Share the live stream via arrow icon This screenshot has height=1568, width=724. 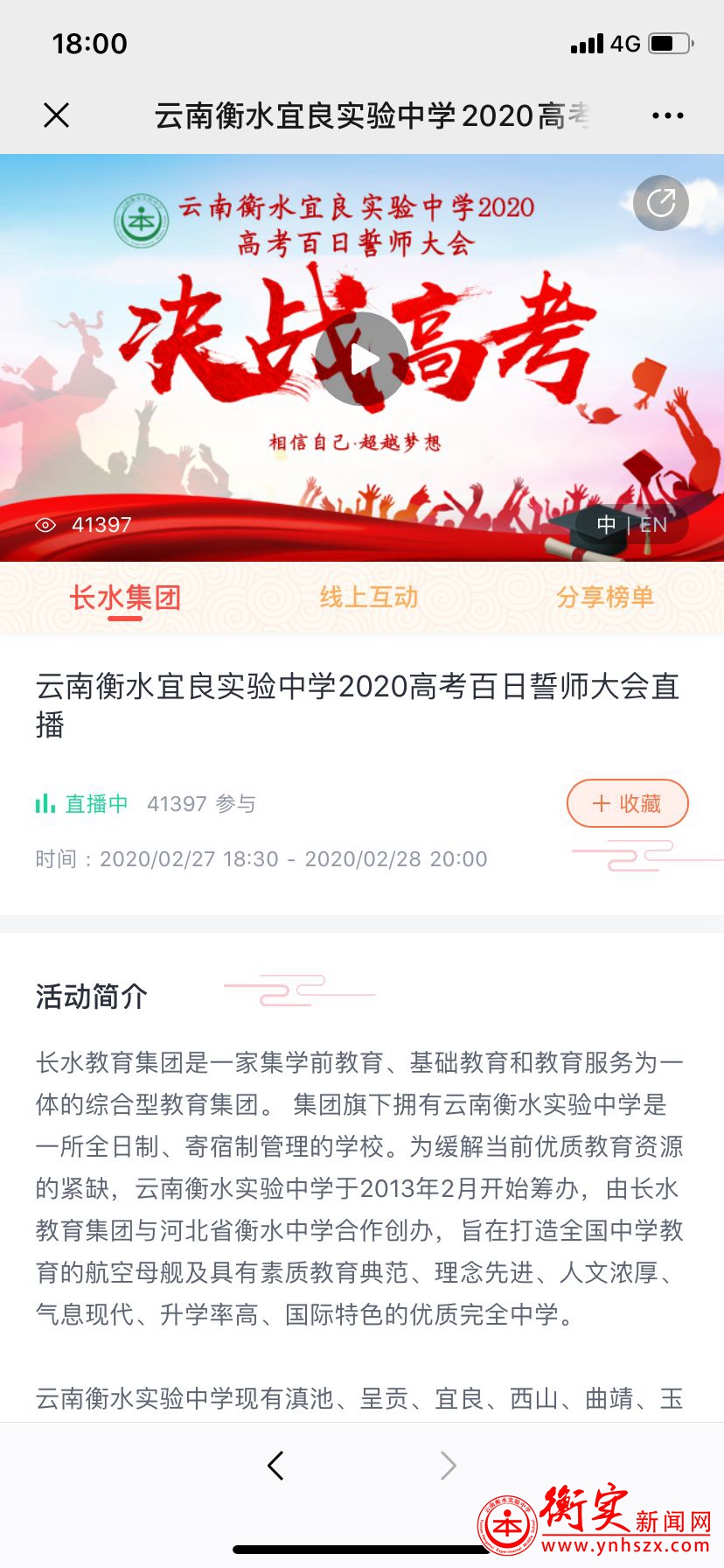(661, 203)
